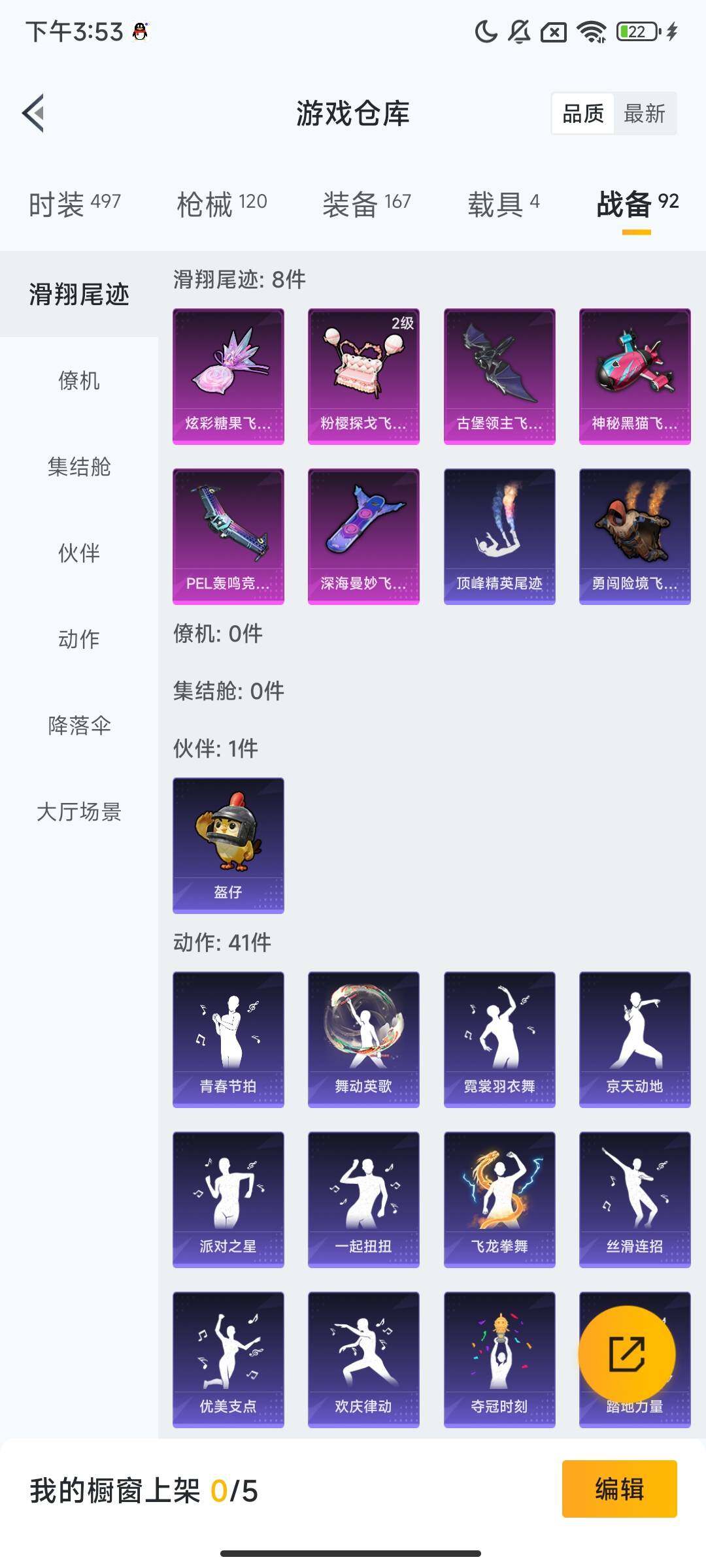Switch to the 时装 tab
This screenshot has width=706, height=1568.
pos(75,203)
